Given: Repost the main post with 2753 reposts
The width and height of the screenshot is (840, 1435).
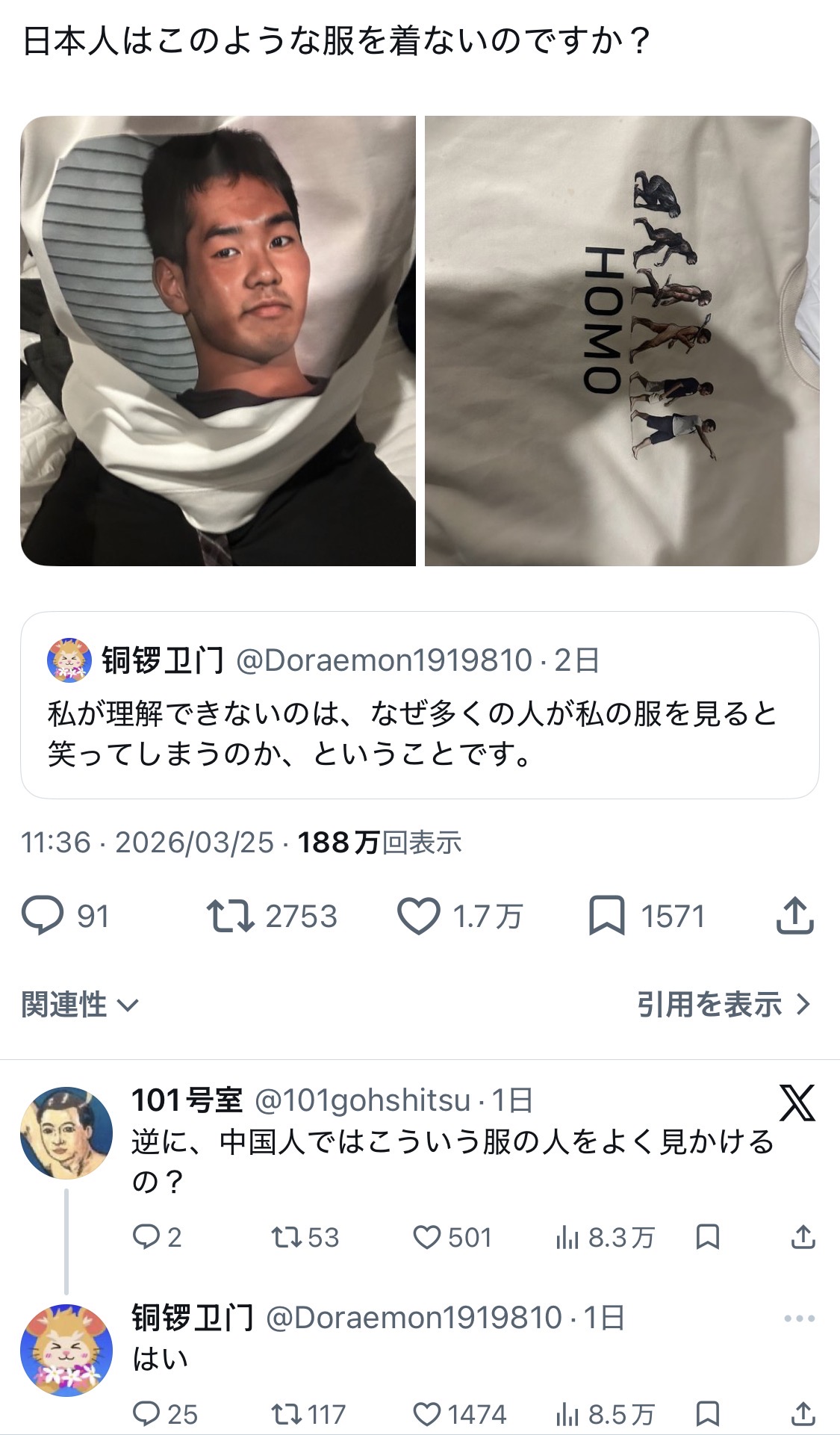Looking at the screenshot, I should (x=231, y=916).
